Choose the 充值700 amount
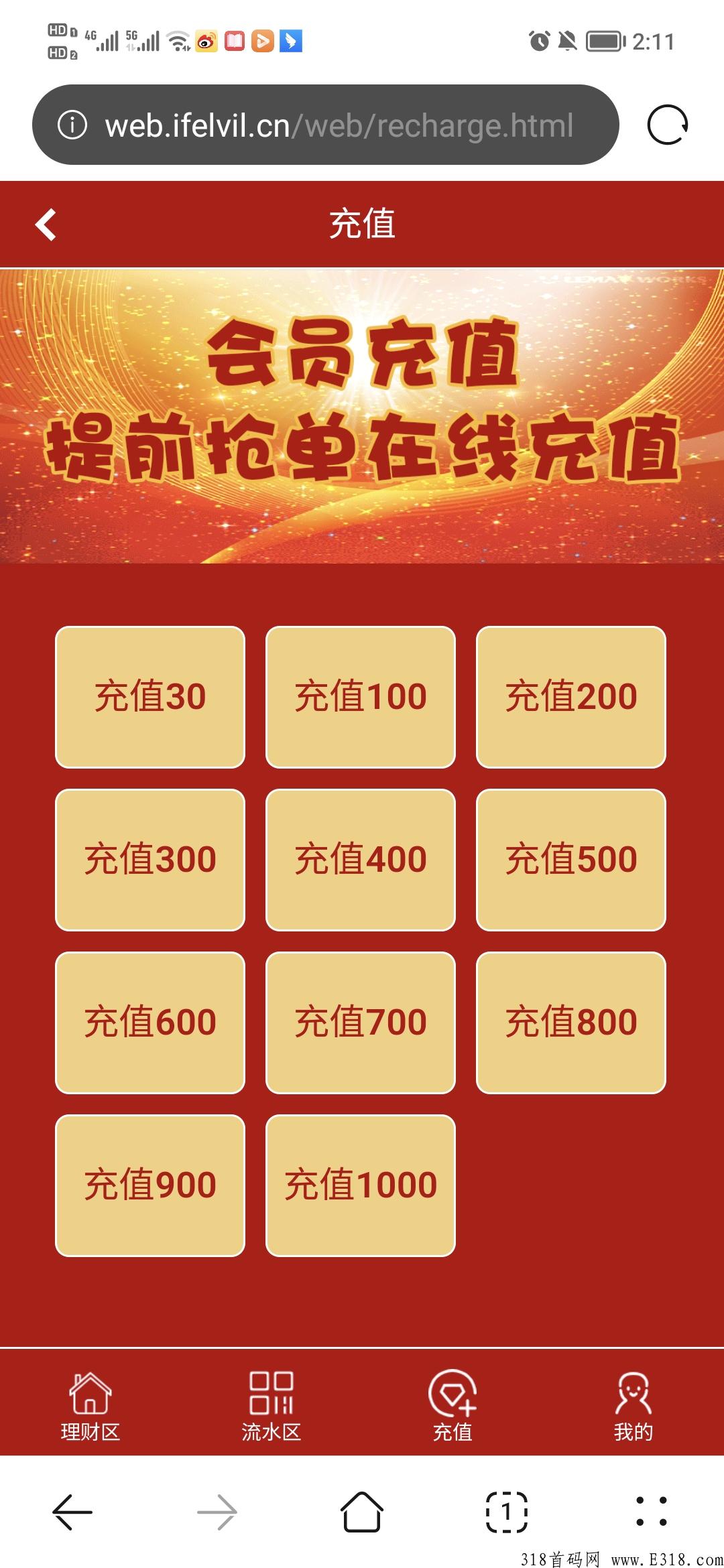This screenshot has height=1568, width=724. coord(360,1021)
